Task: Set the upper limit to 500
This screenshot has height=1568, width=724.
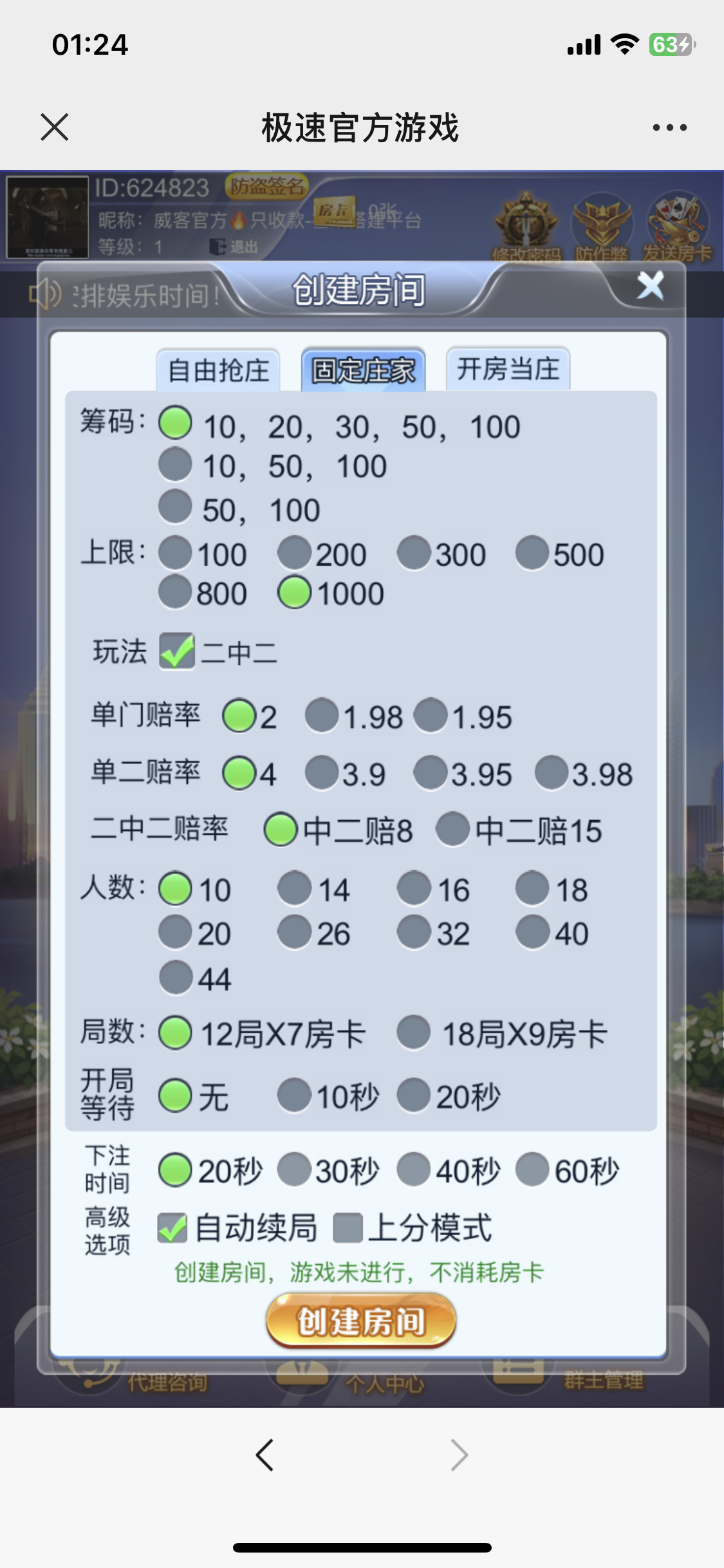Action: coord(532,554)
